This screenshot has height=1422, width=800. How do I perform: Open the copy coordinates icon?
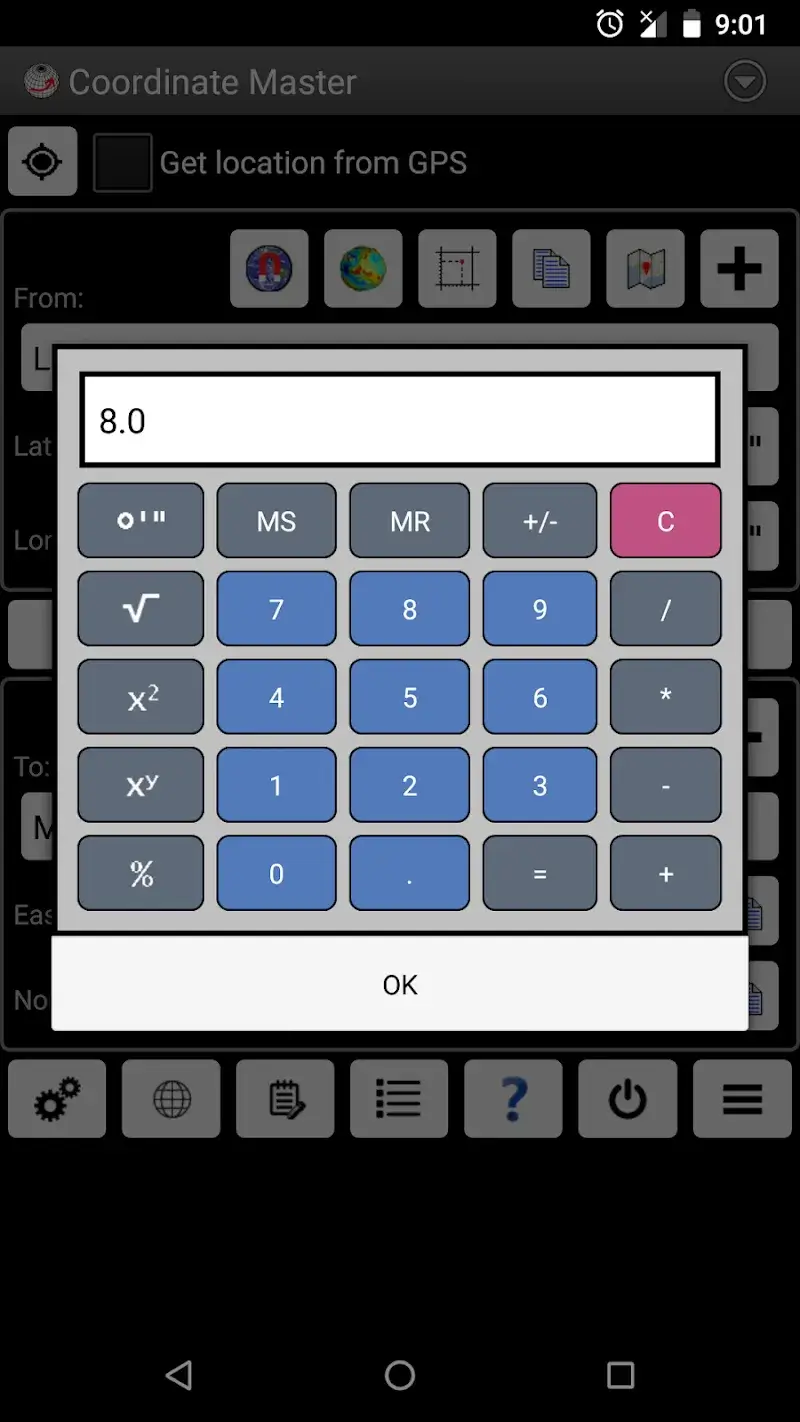(x=551, y=268)
